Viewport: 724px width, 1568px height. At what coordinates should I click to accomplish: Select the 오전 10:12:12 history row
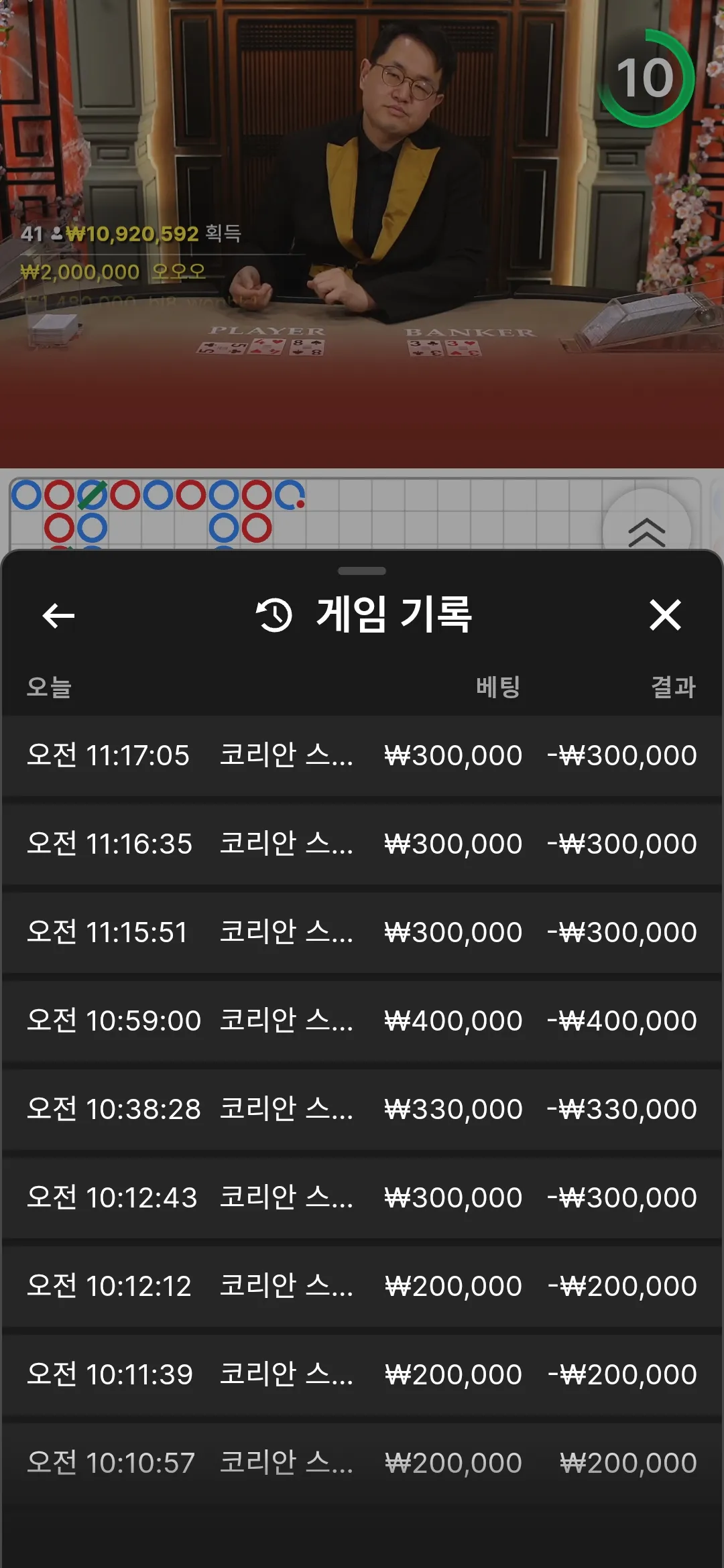coord(362,1286)
